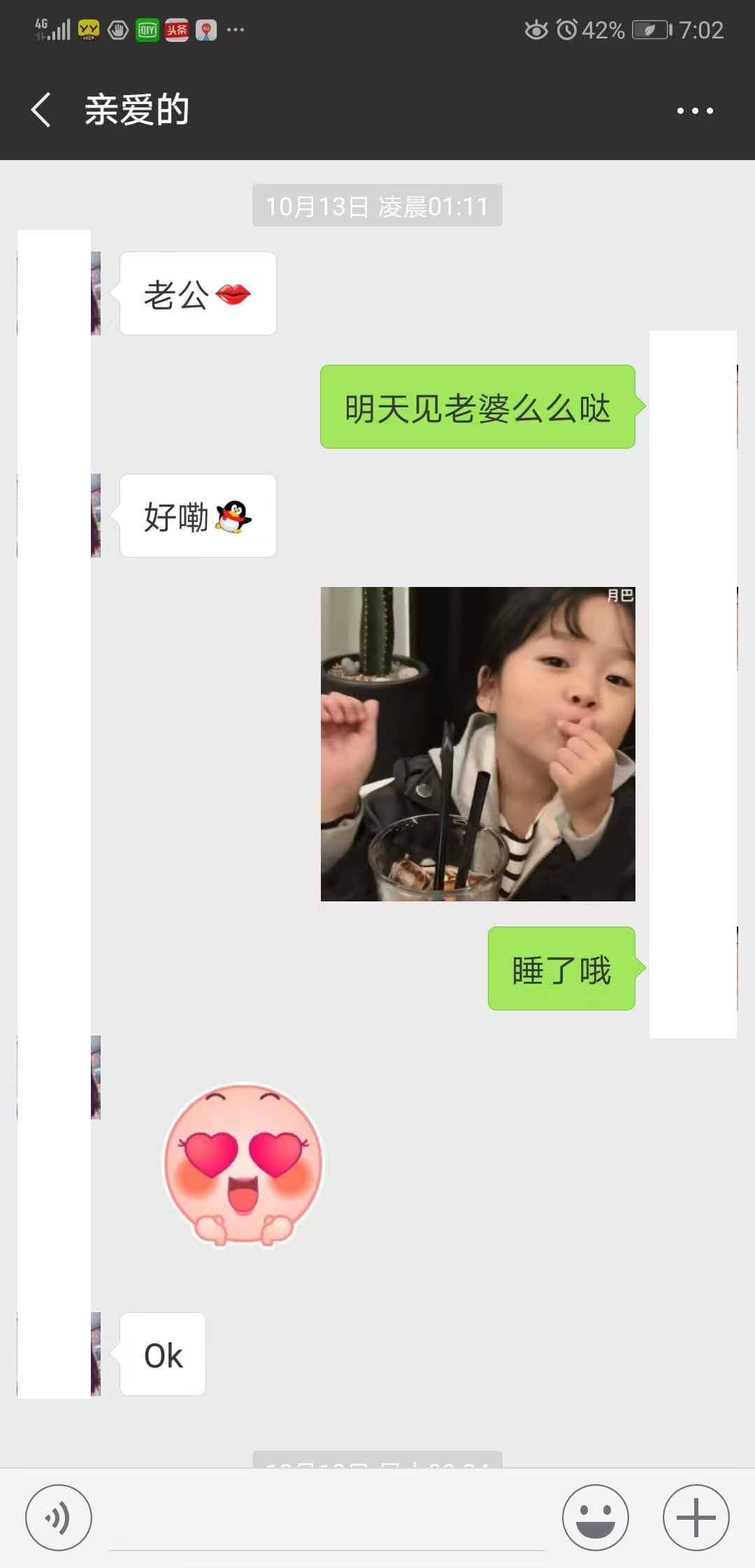
Task: Open the emoji sticker panel
Action: pyautogui.click(x=596, y=1518)
